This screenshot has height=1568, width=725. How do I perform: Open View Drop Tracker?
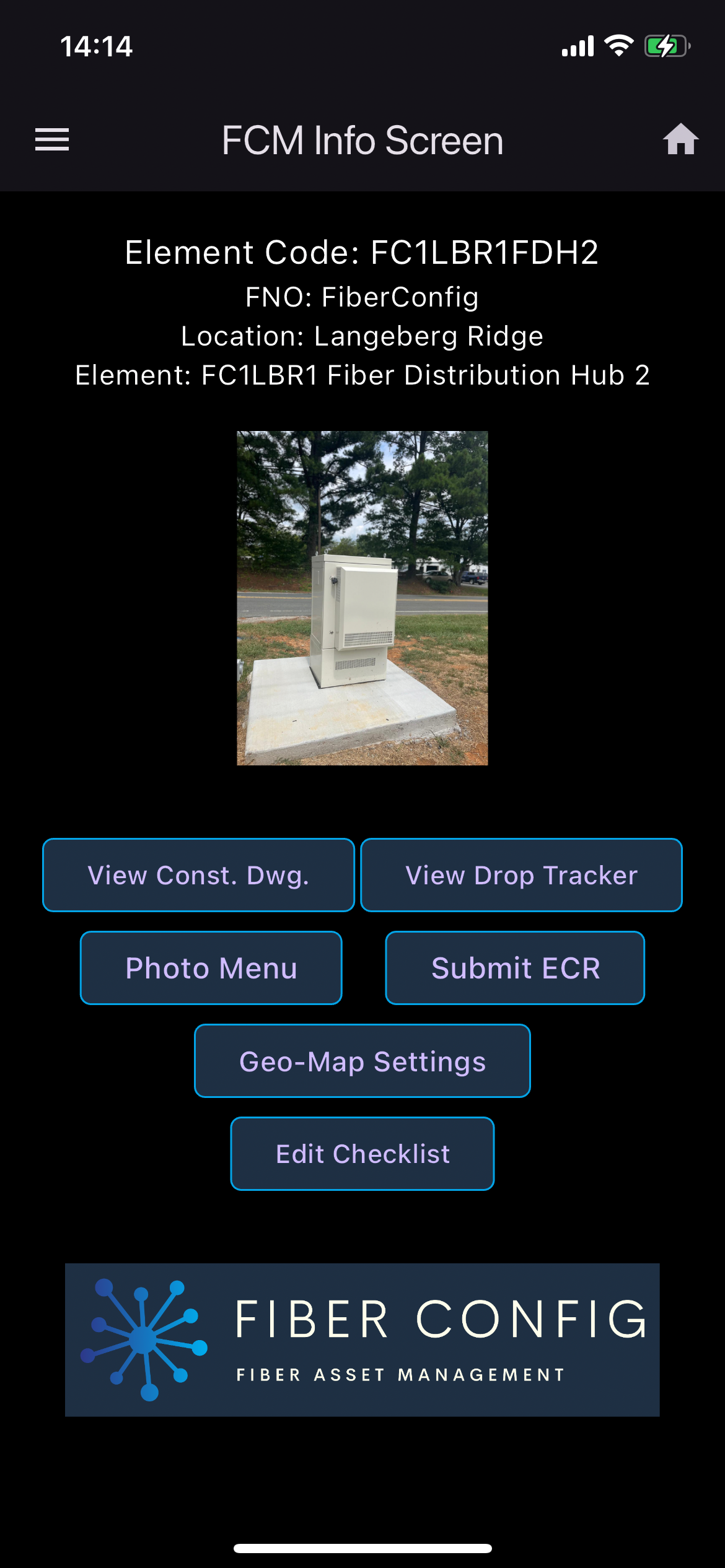521,875
